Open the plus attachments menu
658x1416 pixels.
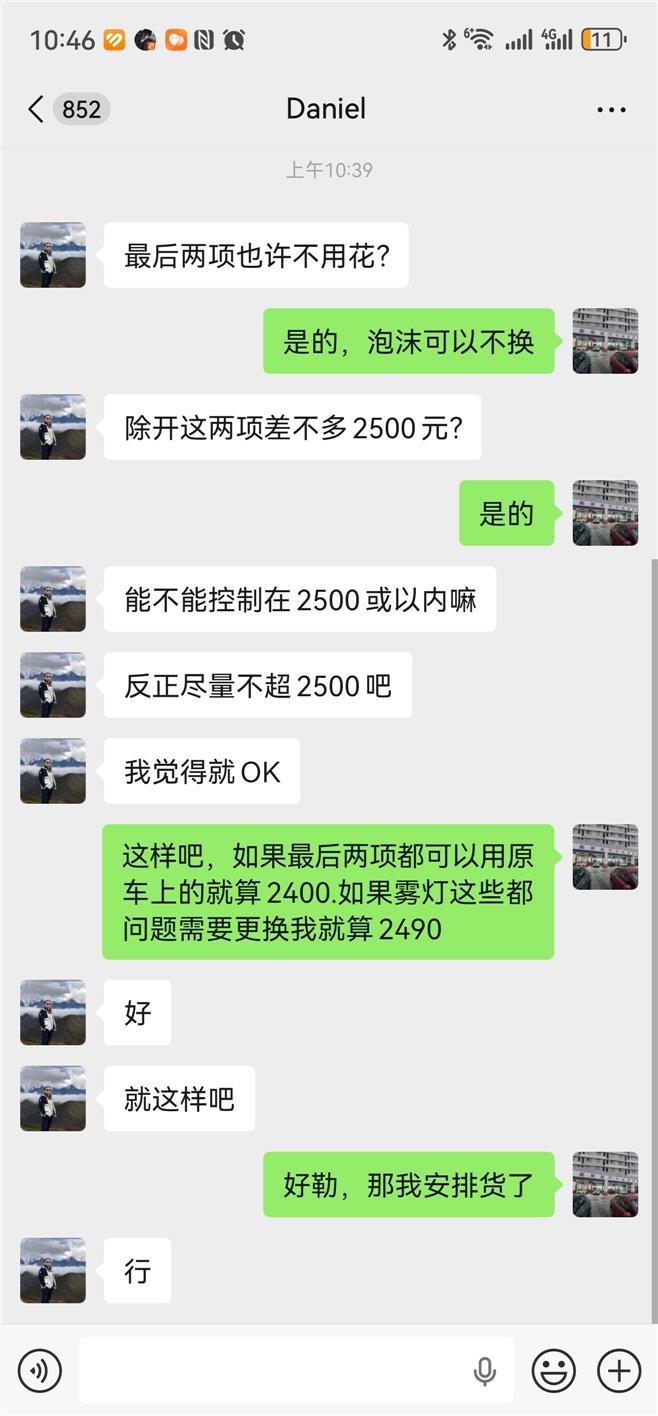pos(619,1370)
